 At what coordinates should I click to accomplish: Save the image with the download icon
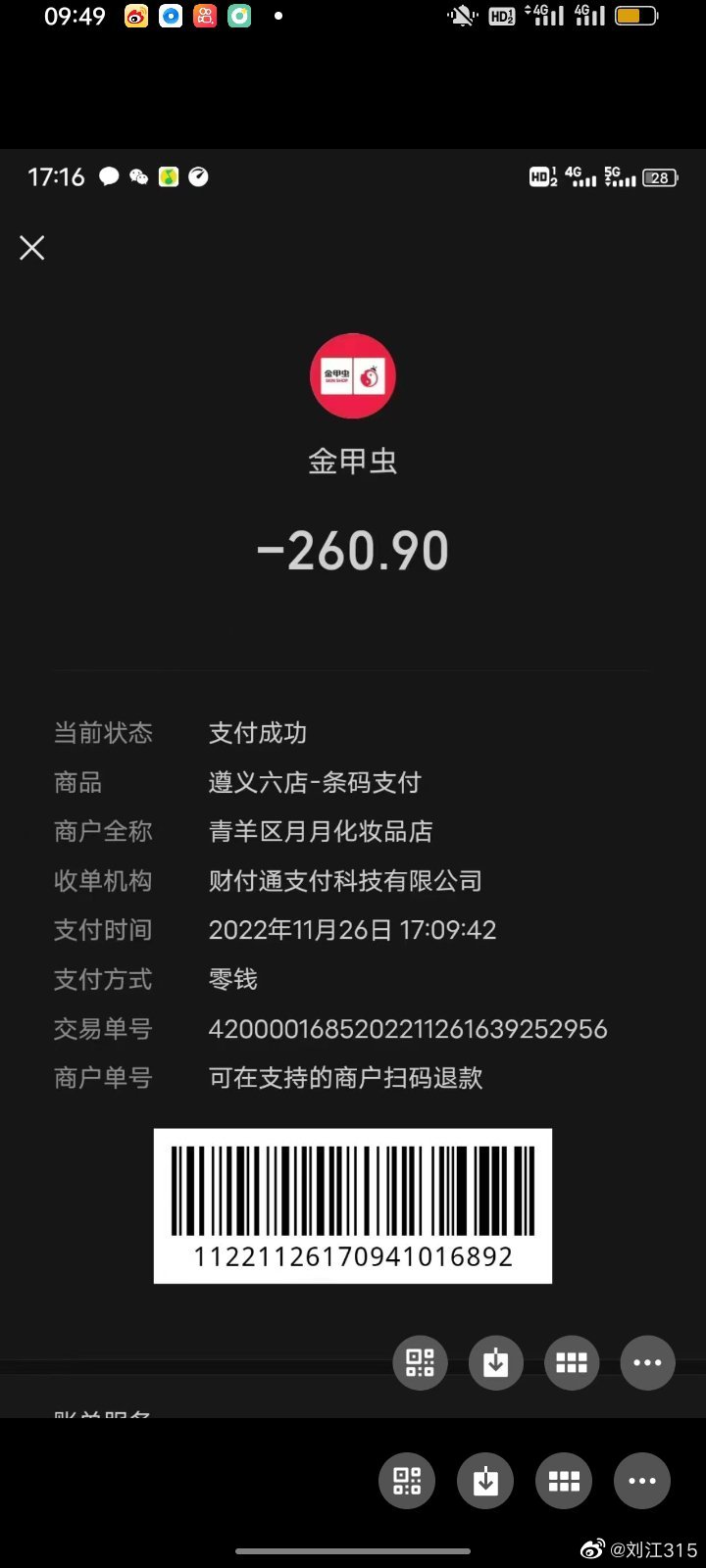[x=485, y=1482]
